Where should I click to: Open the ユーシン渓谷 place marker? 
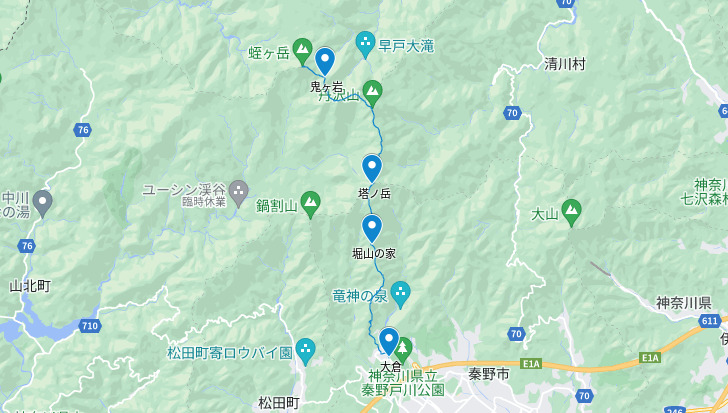[238, 189]
